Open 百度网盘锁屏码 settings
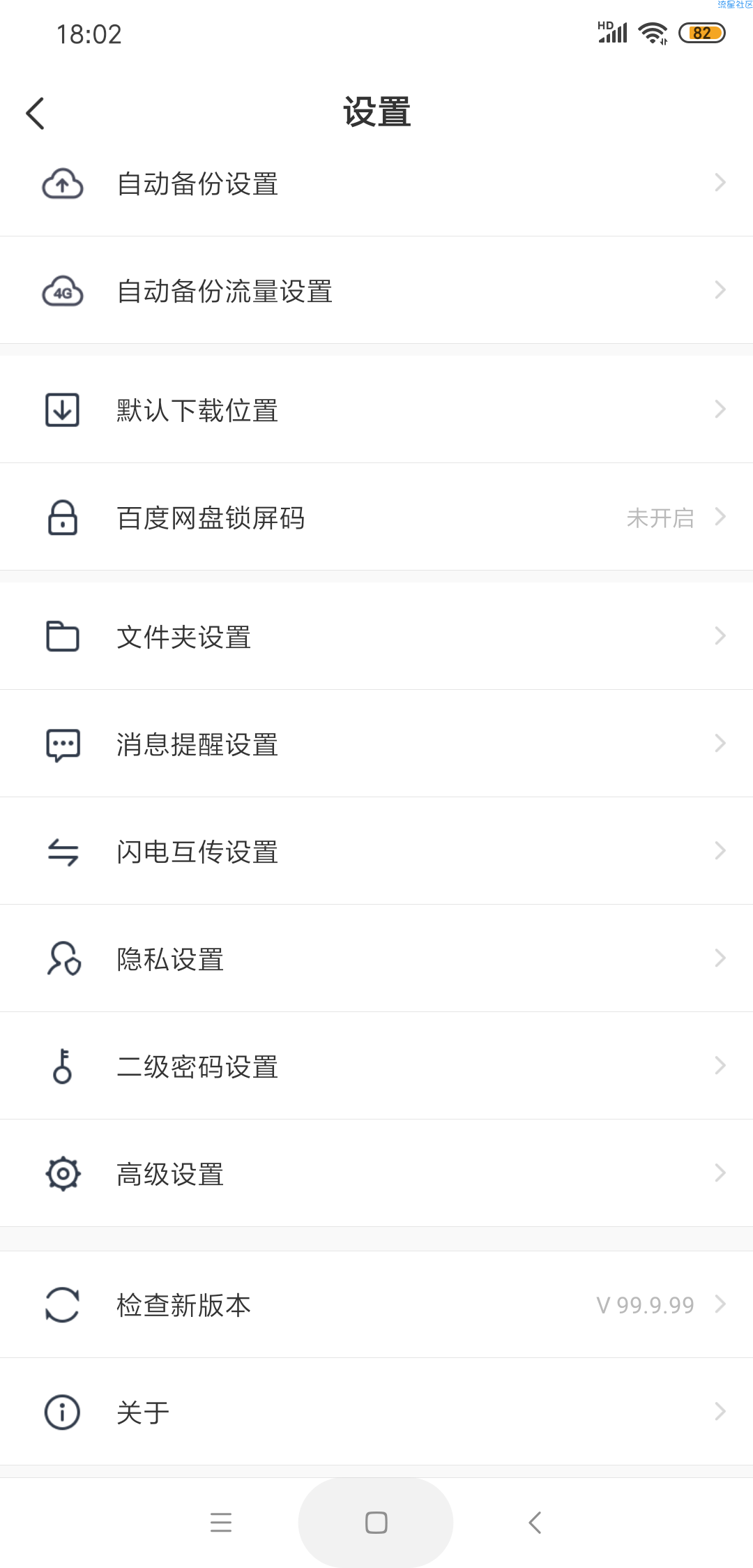The image size is (753, 1568). [x=376, y=518]
